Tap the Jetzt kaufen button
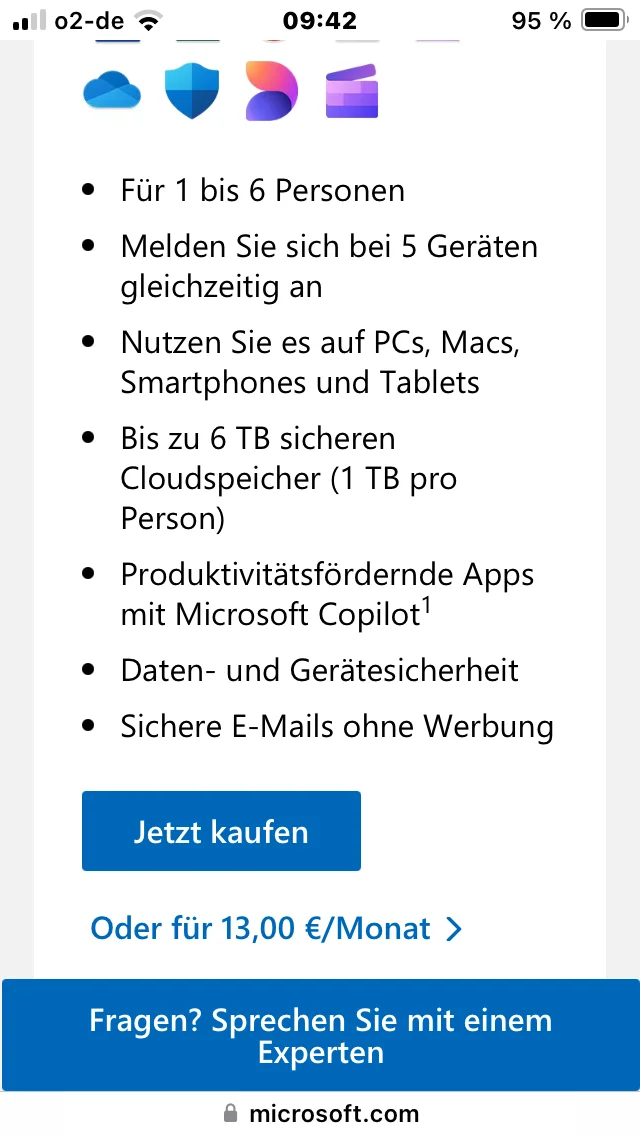This screenshot has height=1136, width=640. (221, 831)
